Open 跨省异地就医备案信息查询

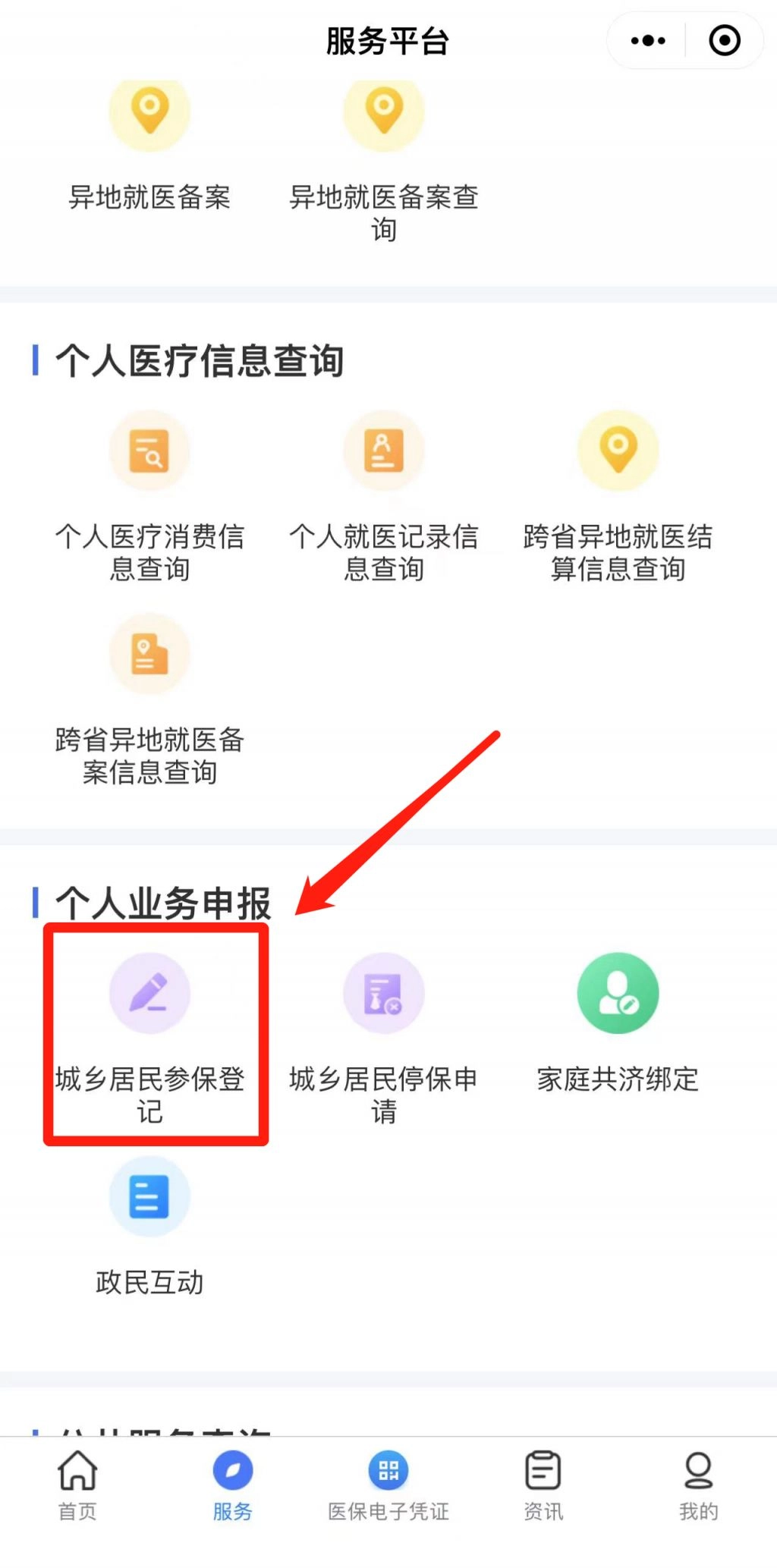point(149,696)
